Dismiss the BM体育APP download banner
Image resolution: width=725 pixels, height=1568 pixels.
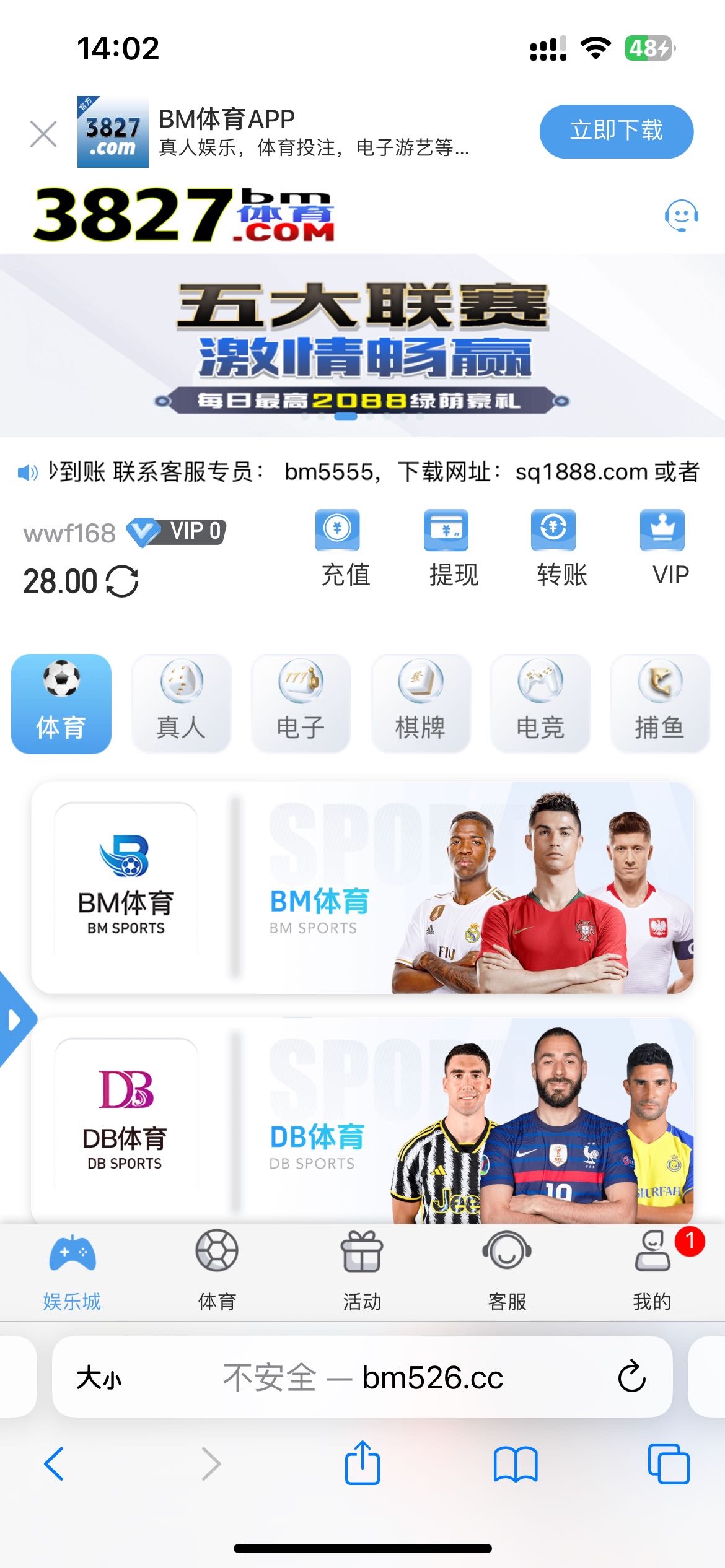tap(43, 134)
